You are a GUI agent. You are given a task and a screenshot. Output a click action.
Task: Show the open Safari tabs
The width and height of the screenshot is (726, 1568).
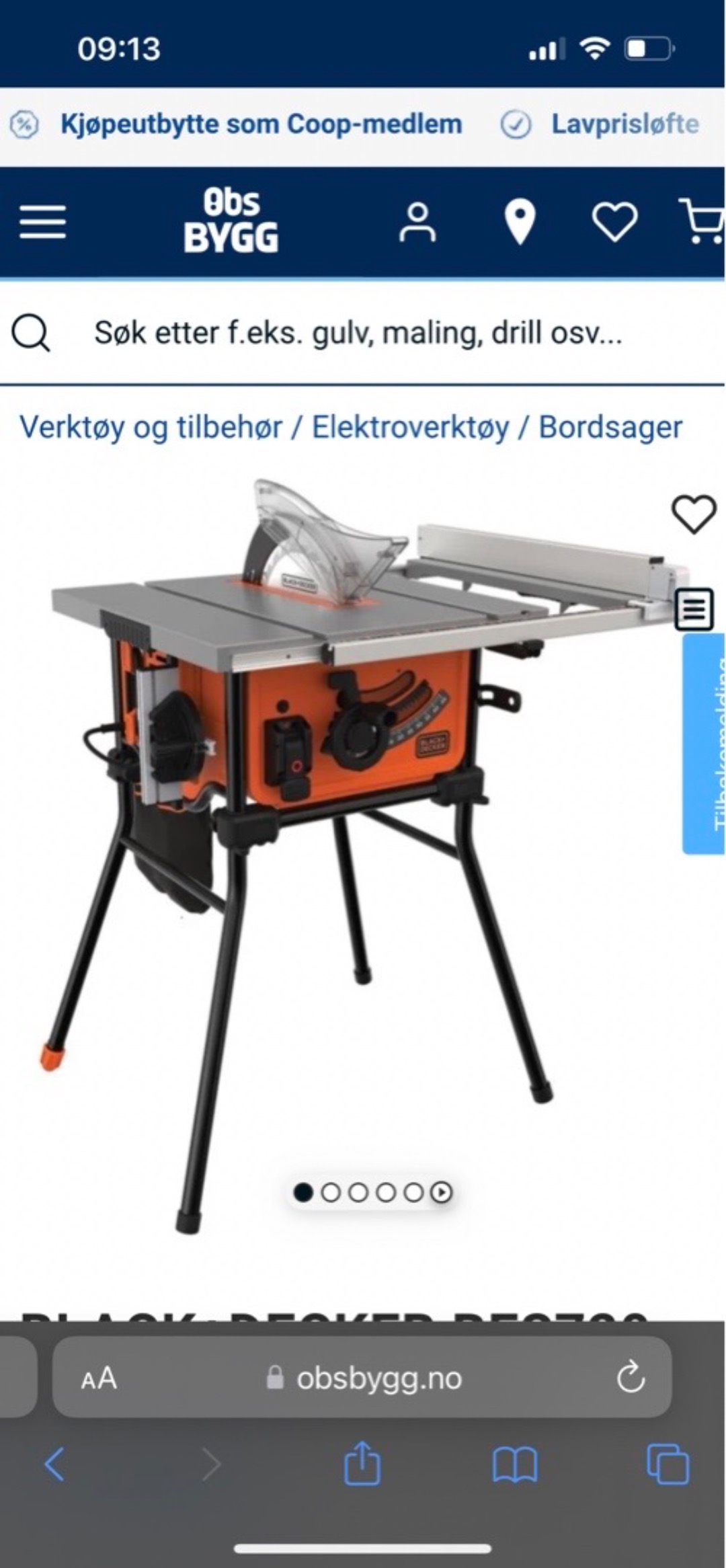[667, 1463]
